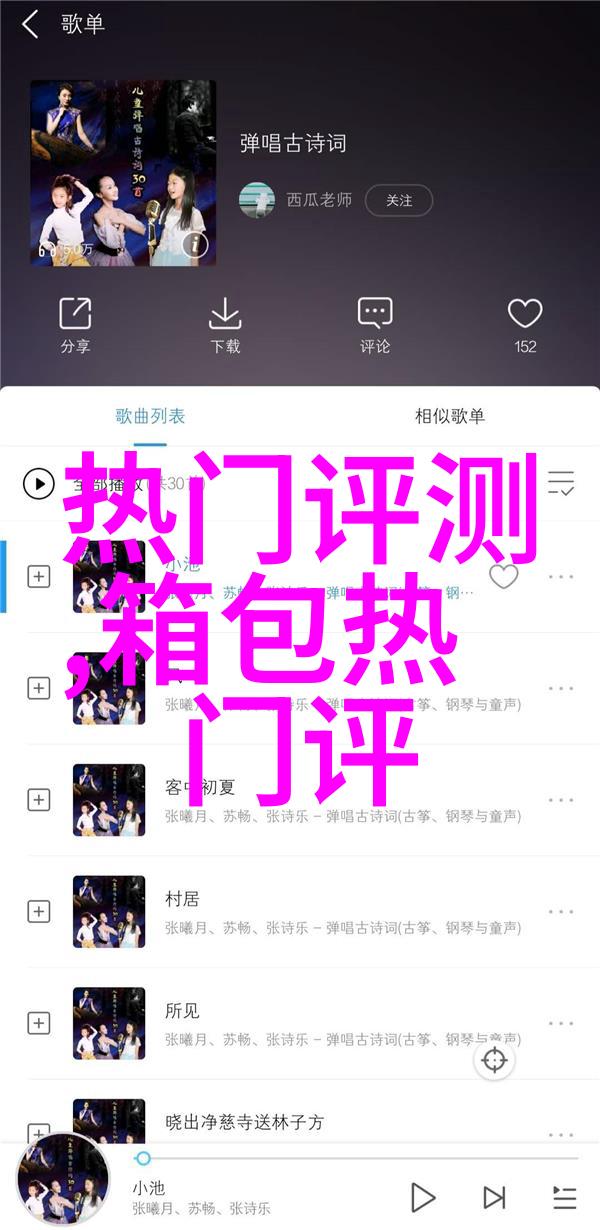Viewport: 600px width, 1230px height.
Task: Switch to the 相似歌单 tab
Action: point(450,416)
